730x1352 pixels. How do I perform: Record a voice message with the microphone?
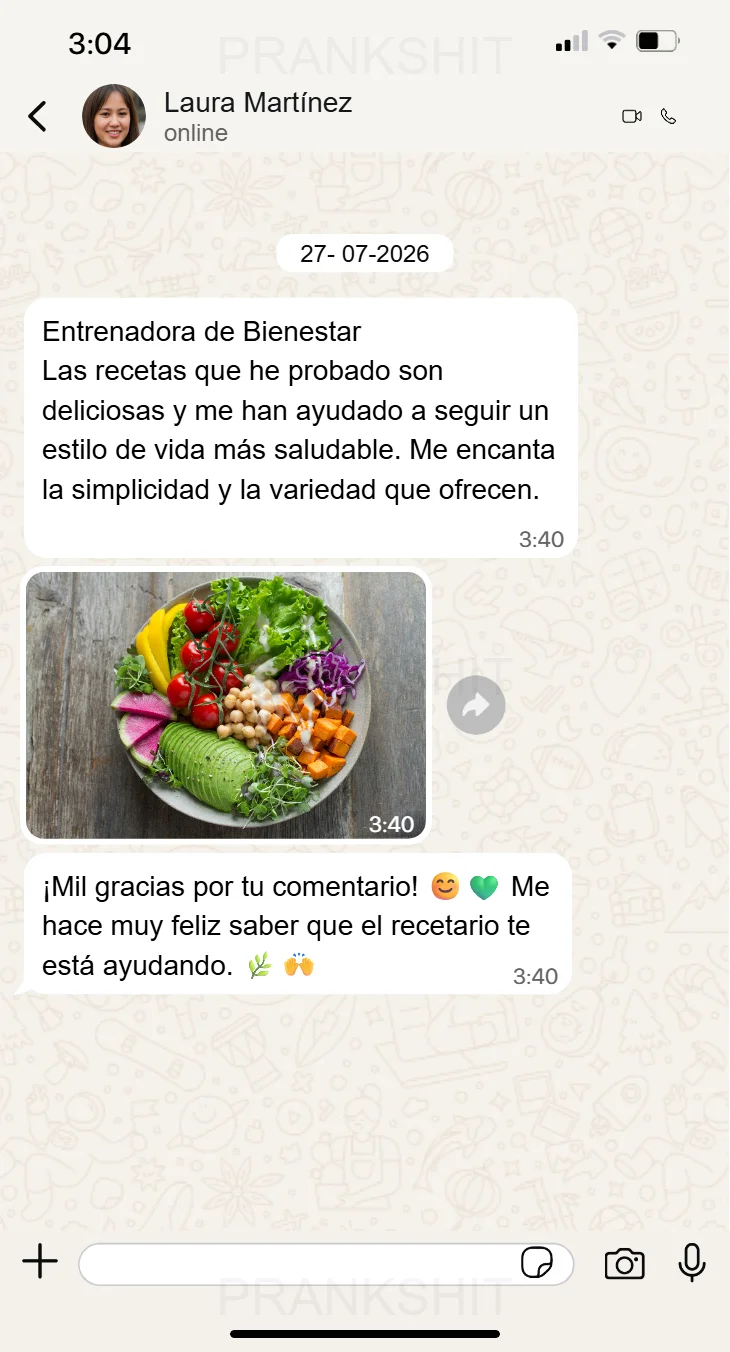click(692, 1263)
